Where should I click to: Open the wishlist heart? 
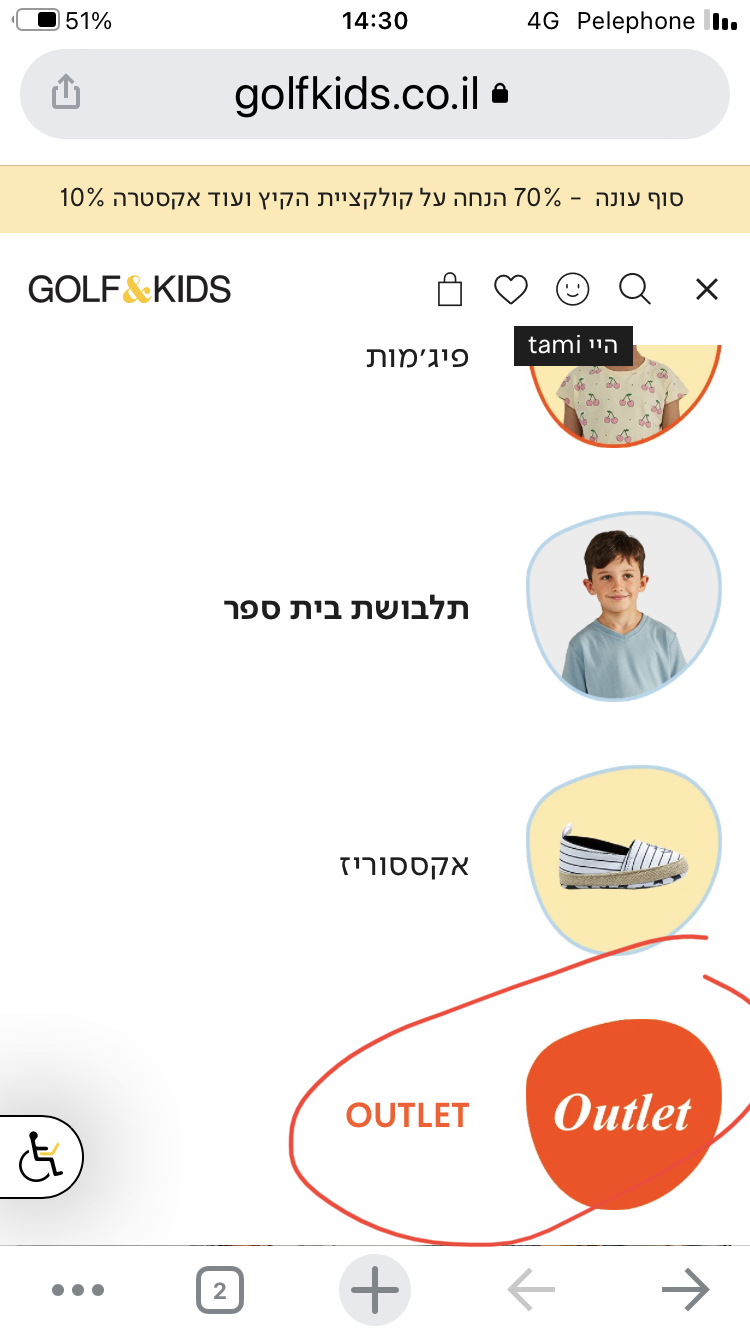(511, 291)
